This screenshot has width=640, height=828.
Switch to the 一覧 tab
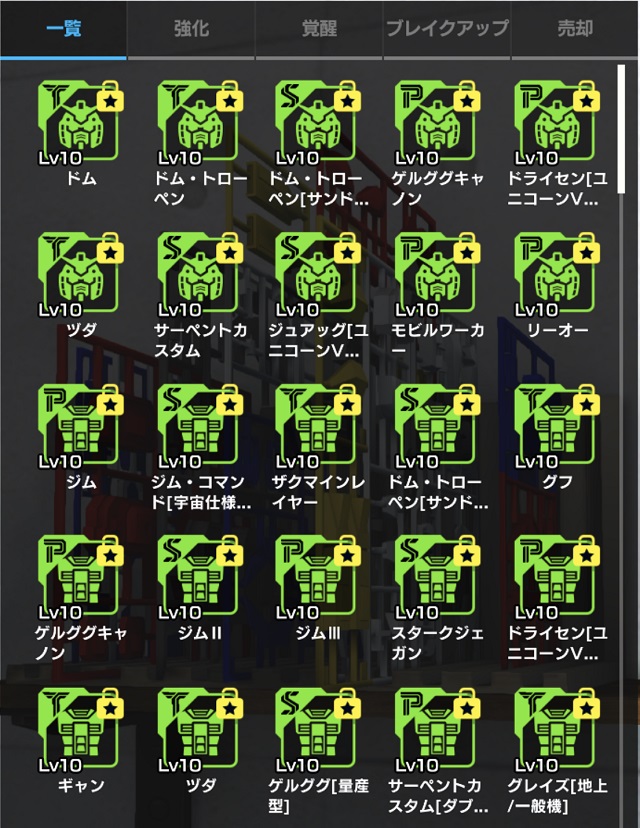[x=64, y=29]
